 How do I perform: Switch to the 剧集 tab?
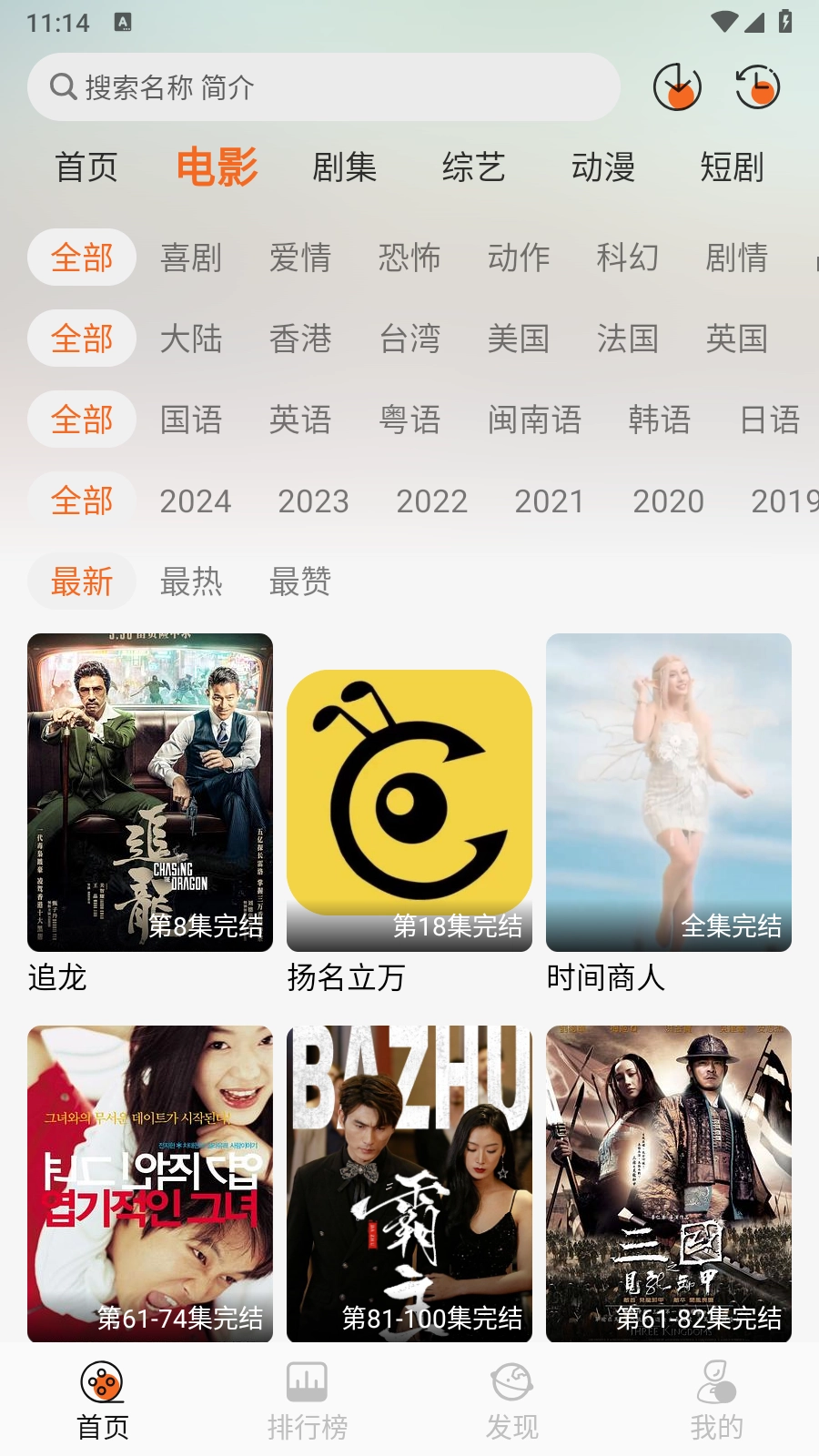point(346,167)
